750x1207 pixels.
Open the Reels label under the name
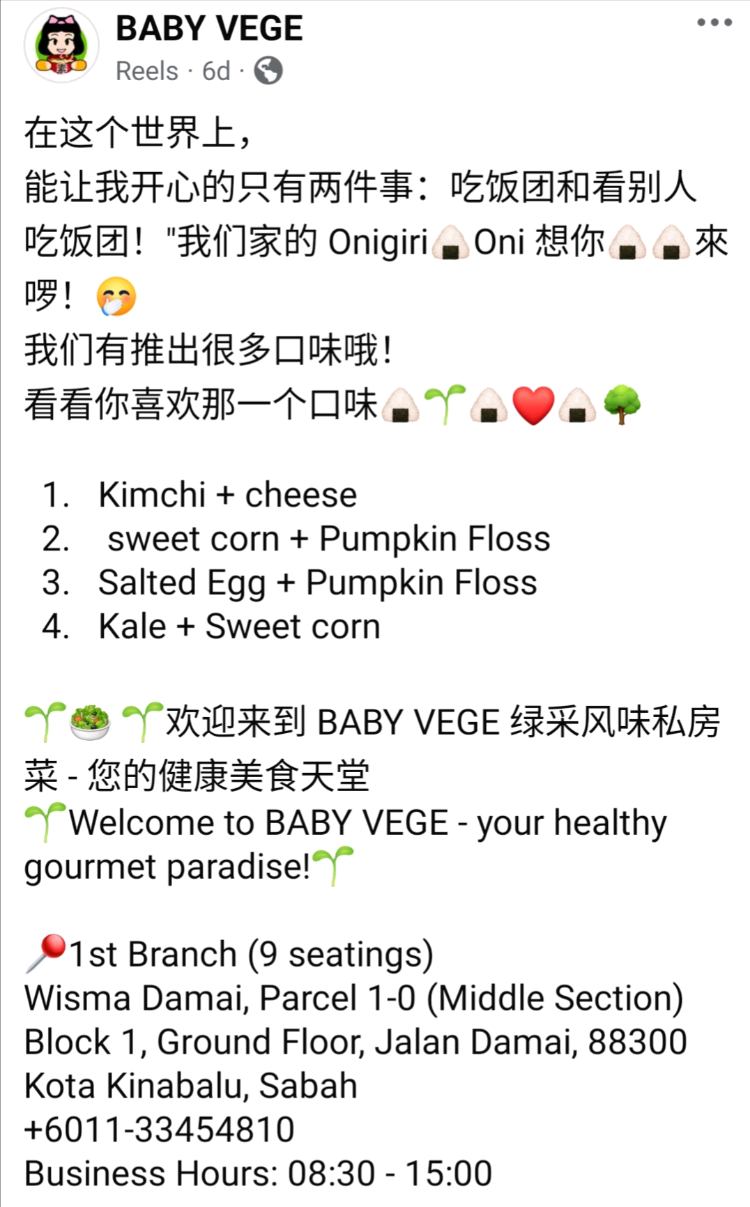click(x=147, y=71)
